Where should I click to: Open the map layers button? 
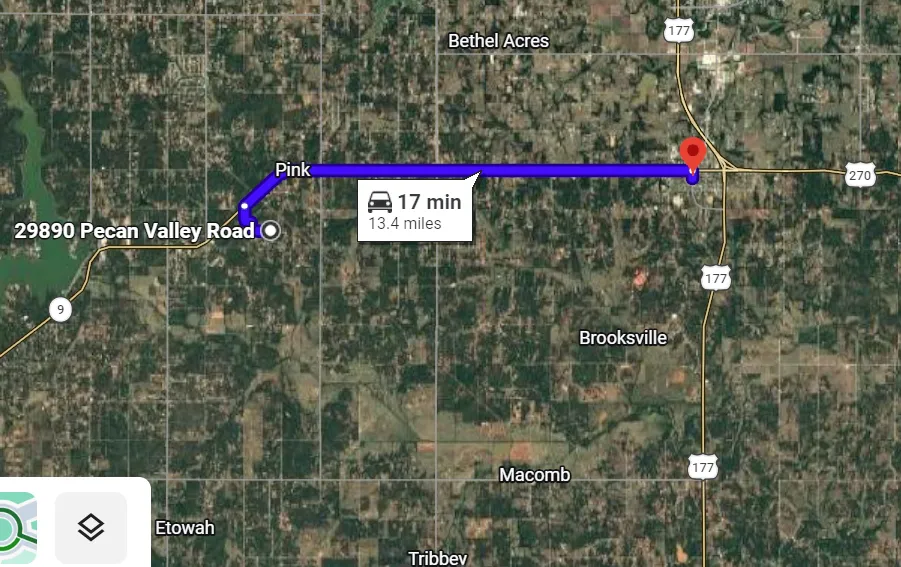pyautogui.click(x=91, y=527)
